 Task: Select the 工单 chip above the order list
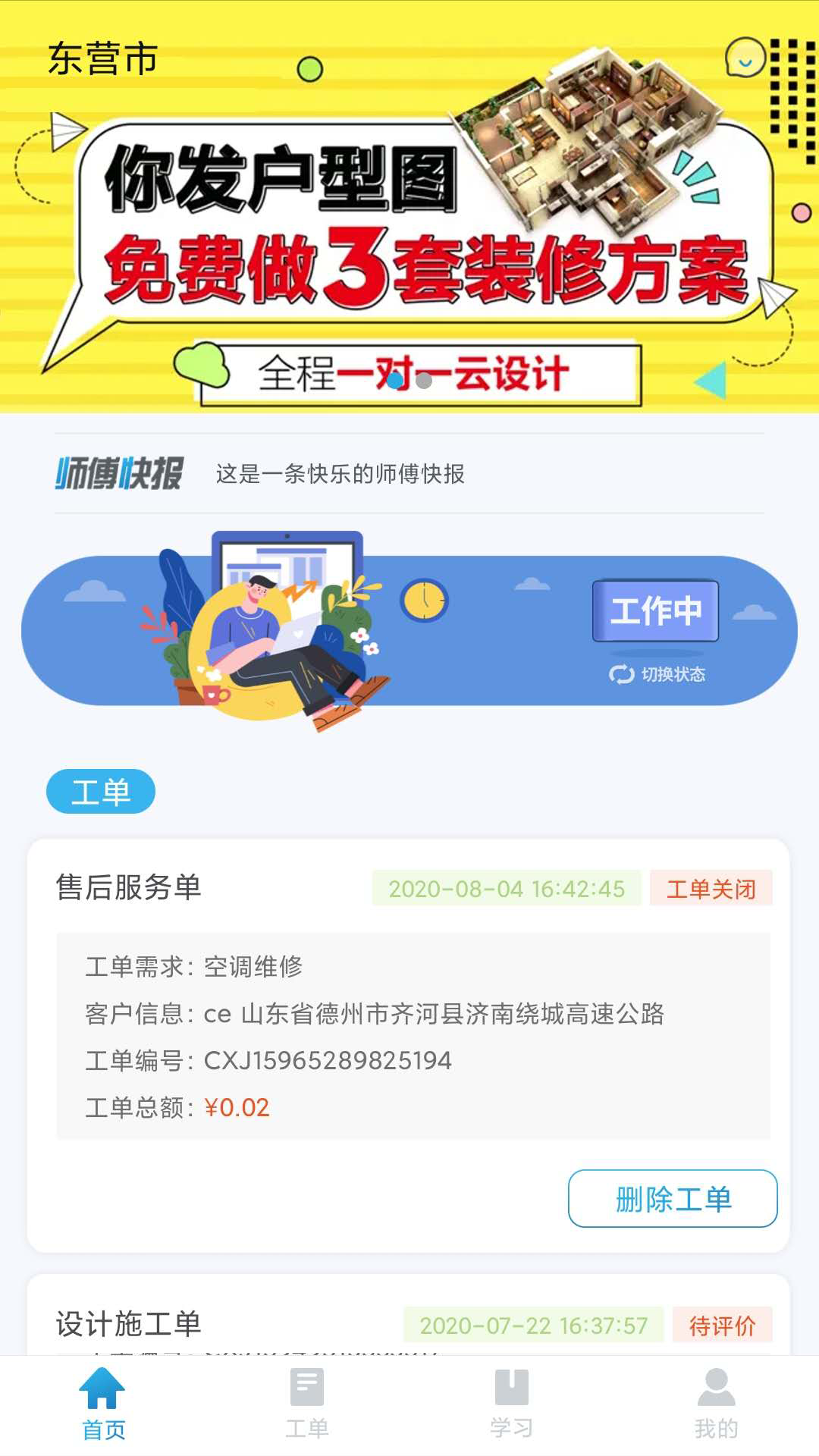click(101, 792)
